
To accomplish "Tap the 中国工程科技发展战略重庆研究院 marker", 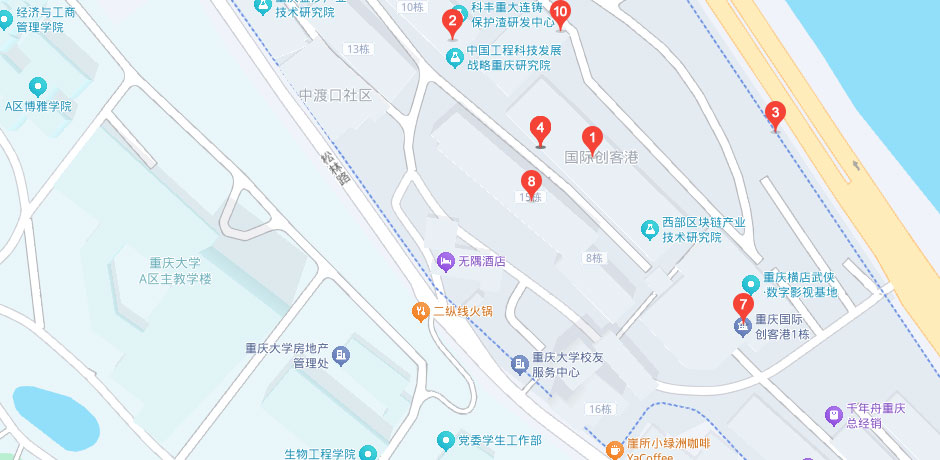I will click(x=453, y=57).
